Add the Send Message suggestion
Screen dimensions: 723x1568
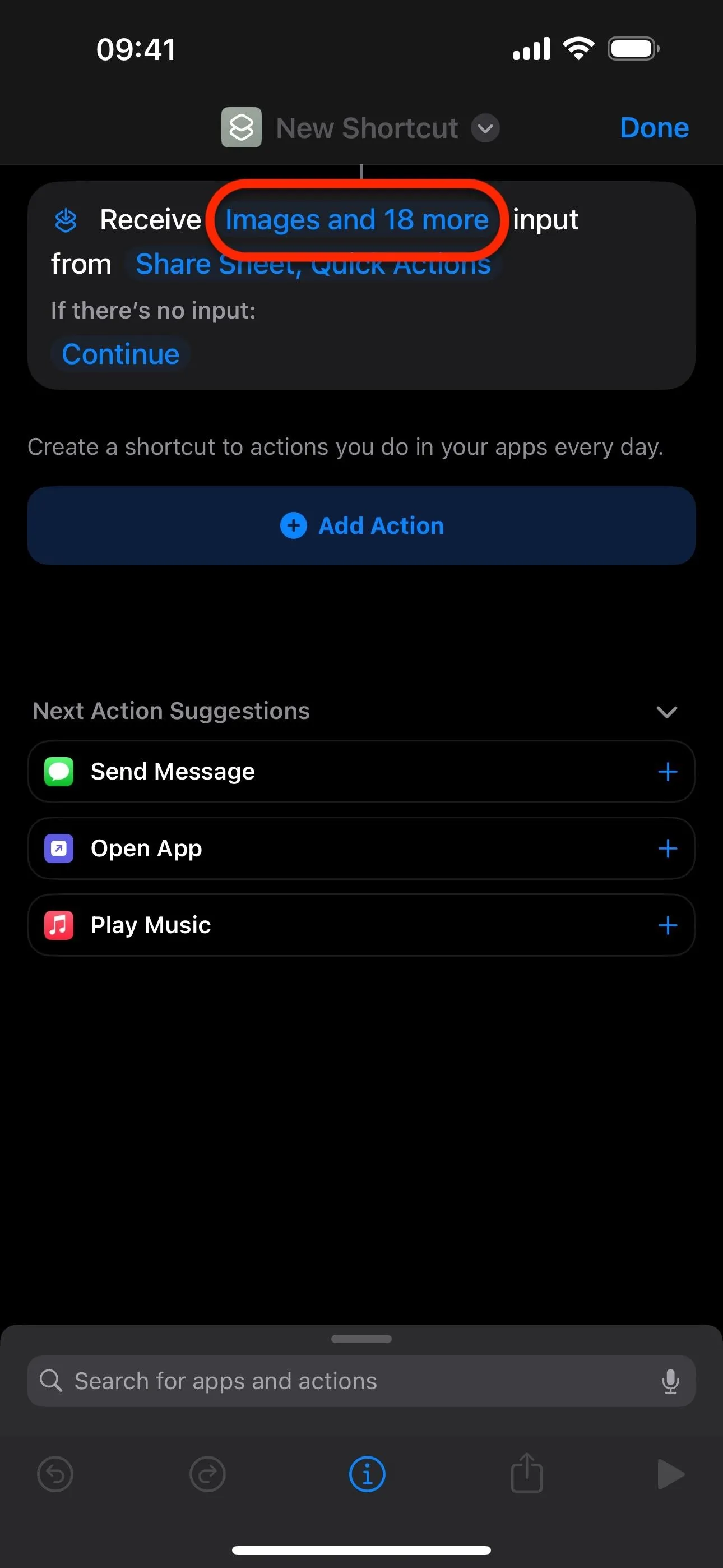[668, 772]
